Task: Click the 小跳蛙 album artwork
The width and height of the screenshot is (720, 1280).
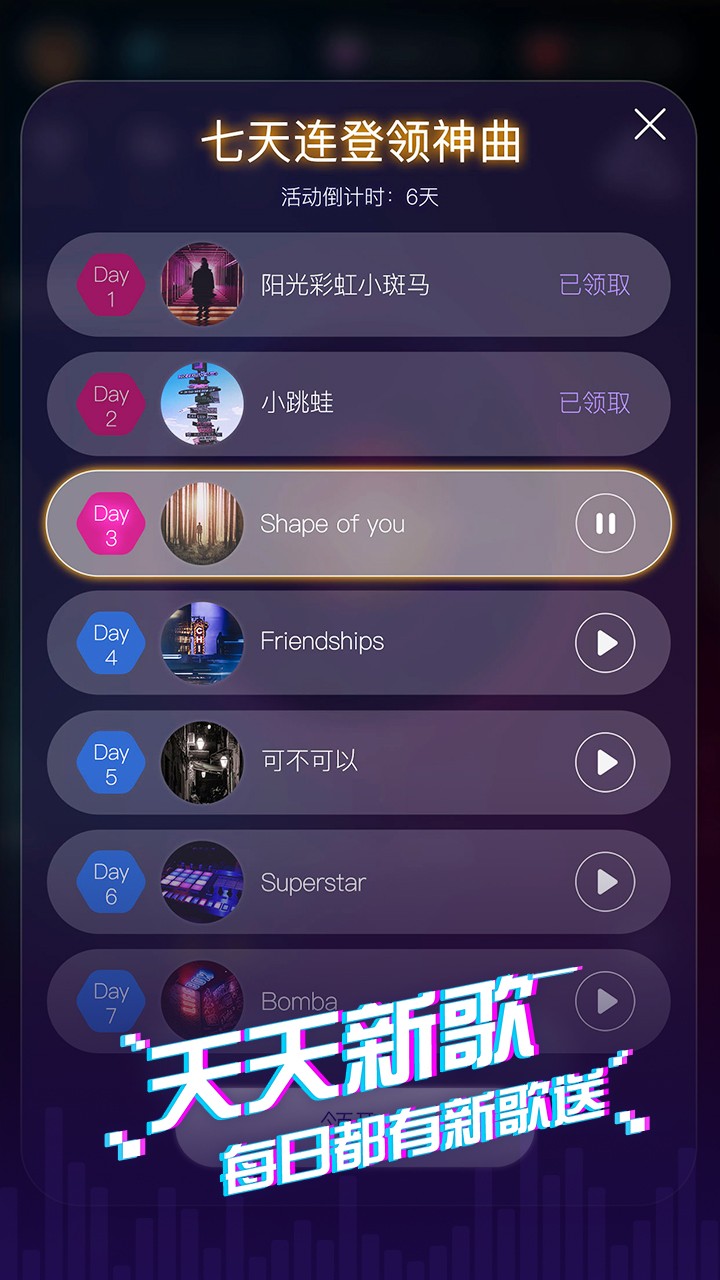Action: point(202,404)
